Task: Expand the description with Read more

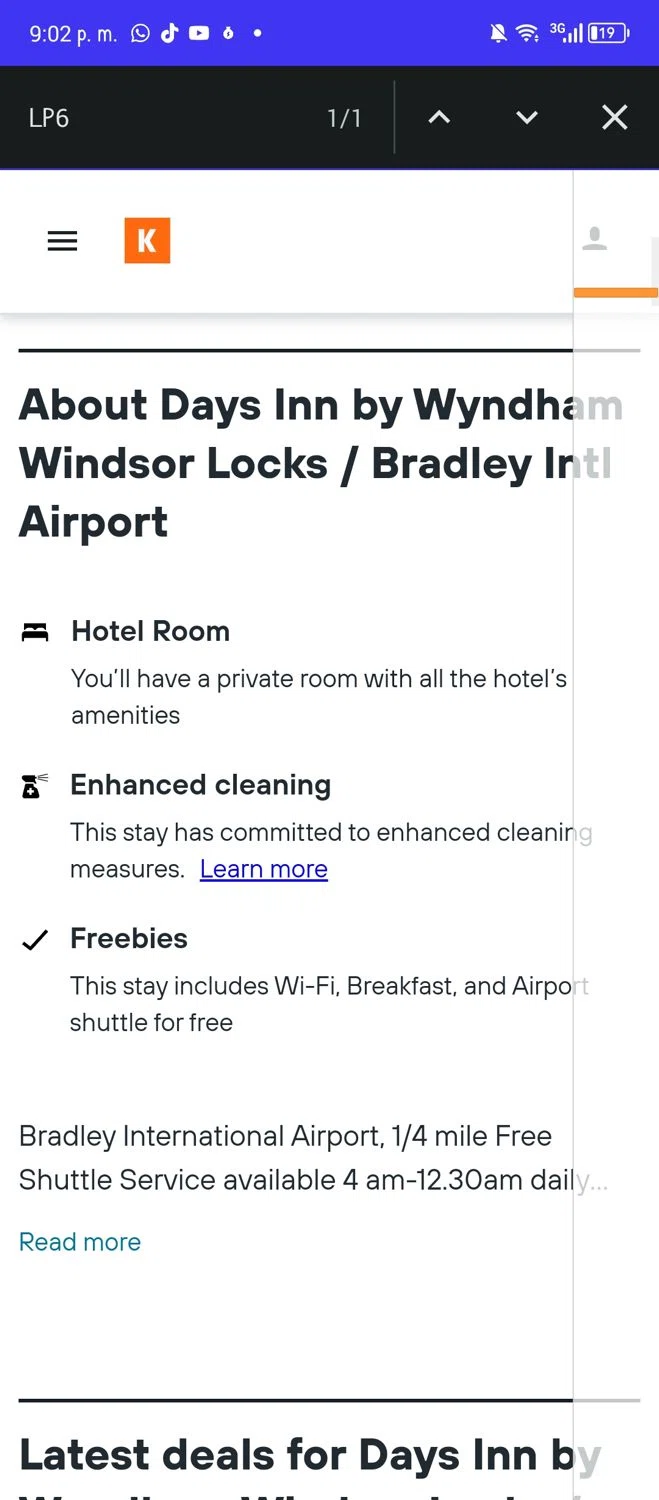Action: point(80,1242)
